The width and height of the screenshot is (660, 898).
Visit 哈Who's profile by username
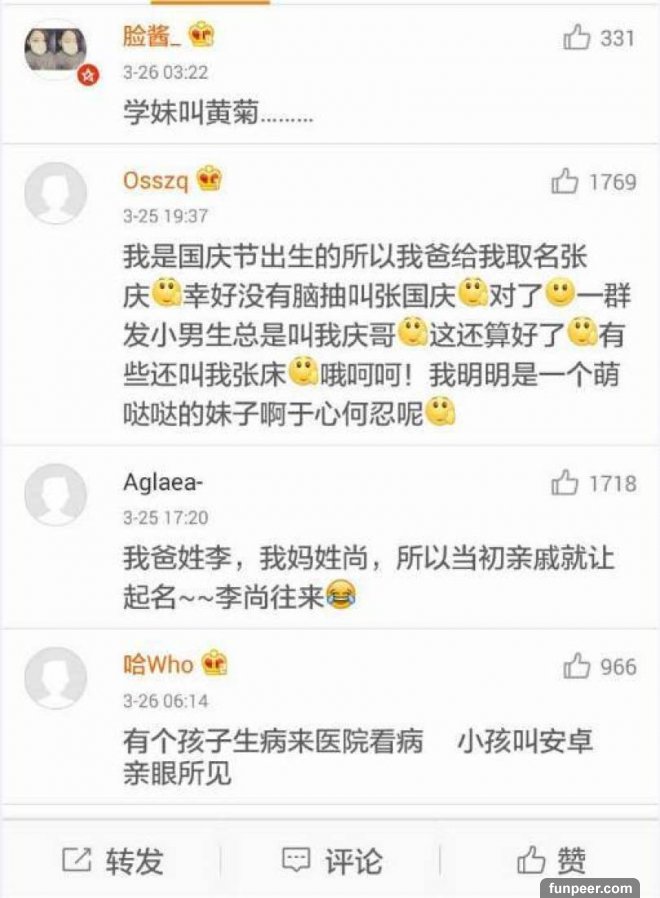coord(159,664)
